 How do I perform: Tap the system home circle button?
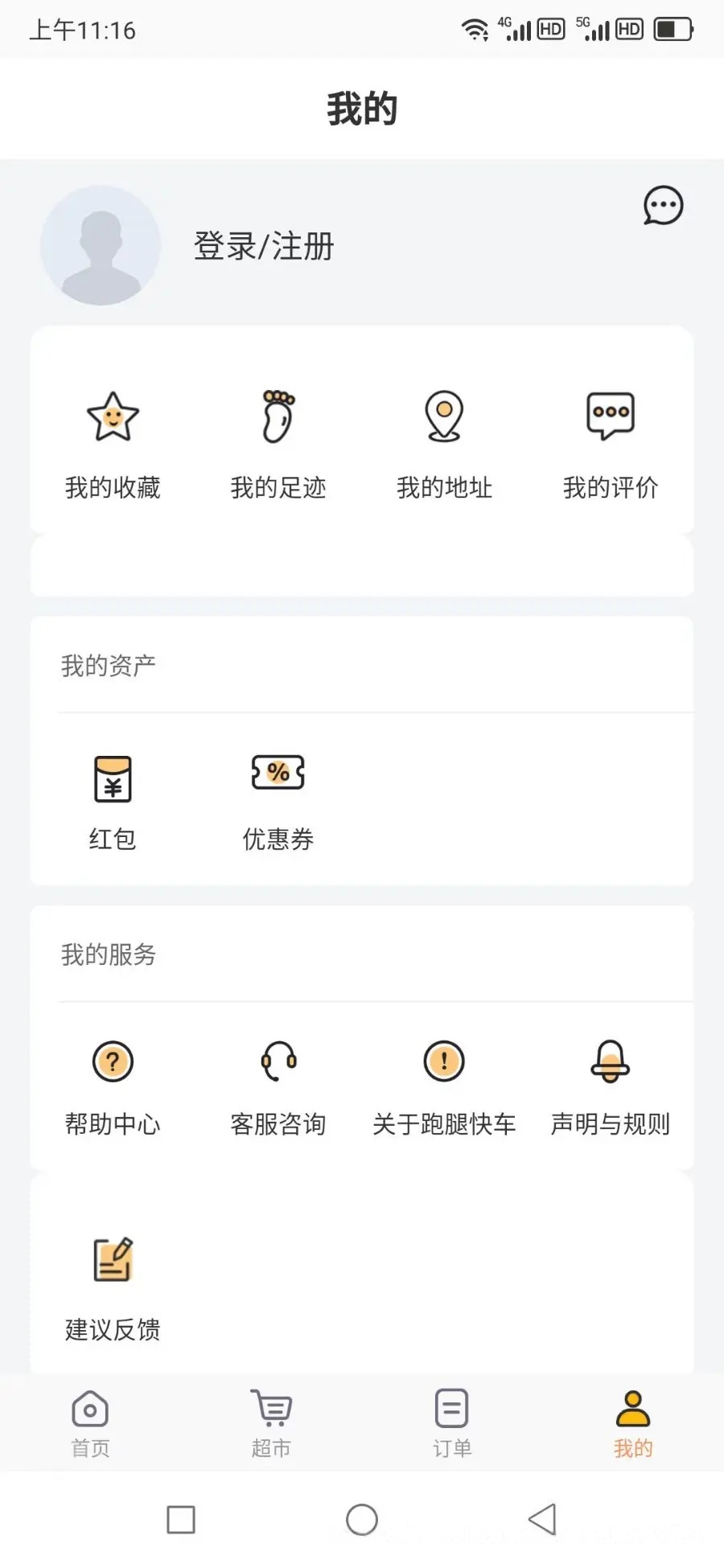(x=362, y=1520)
